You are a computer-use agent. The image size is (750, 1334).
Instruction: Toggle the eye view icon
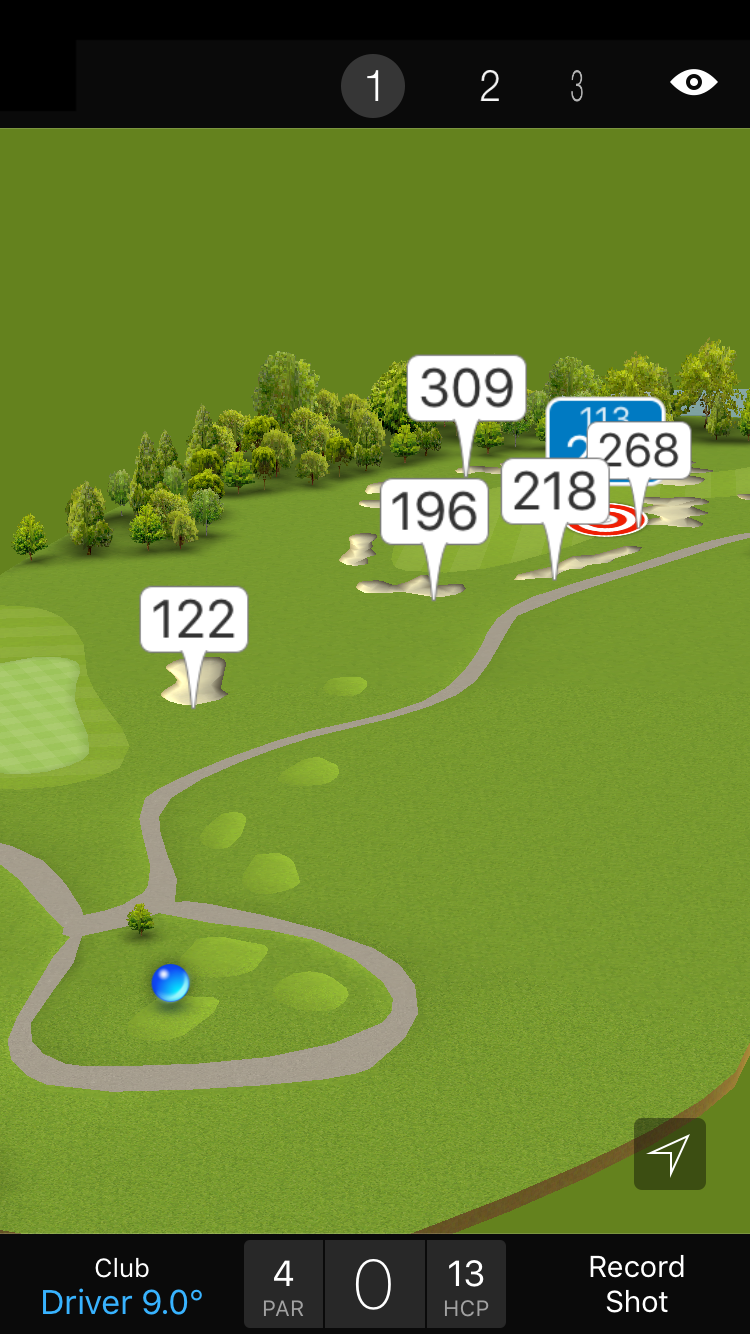tap(694, 82)
